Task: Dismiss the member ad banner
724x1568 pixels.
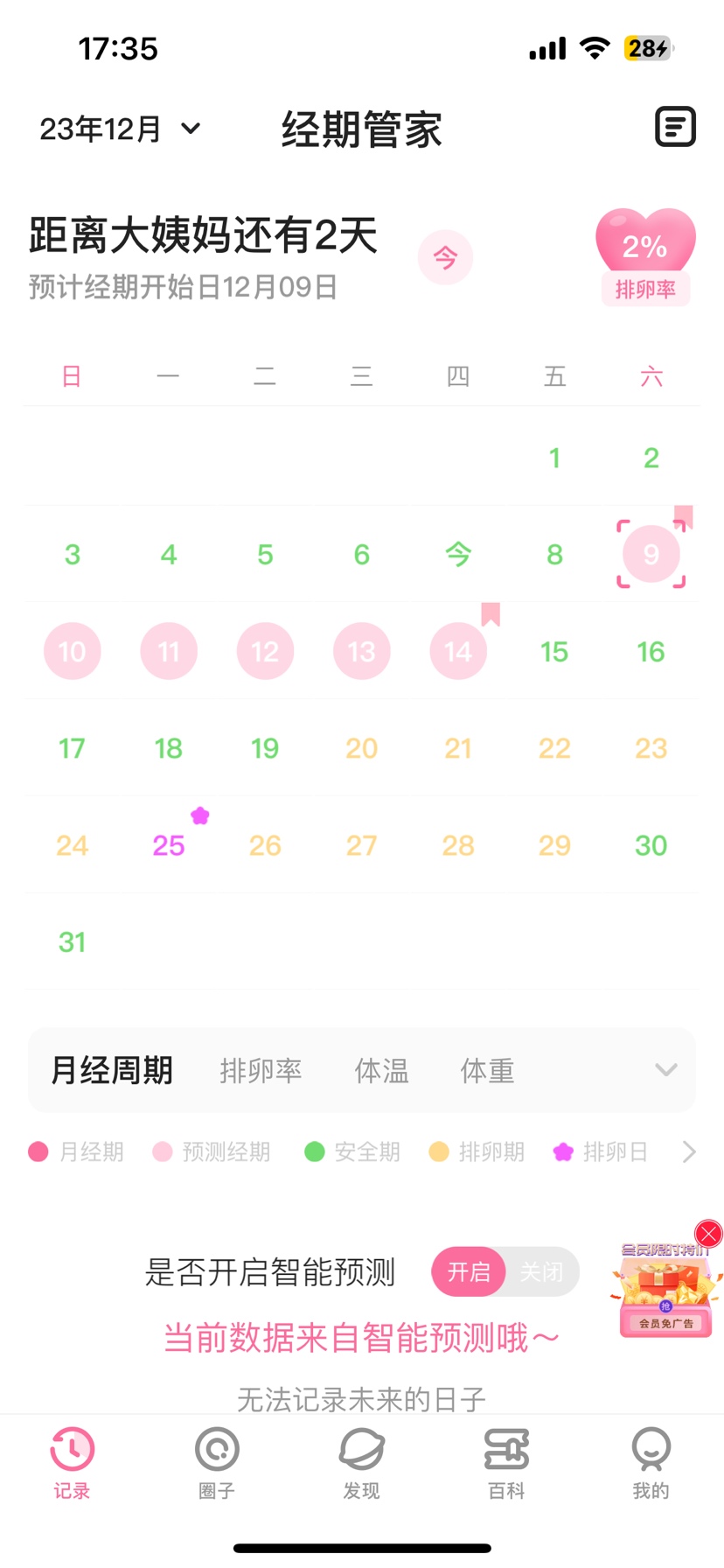Action: tap(708, 1234)
